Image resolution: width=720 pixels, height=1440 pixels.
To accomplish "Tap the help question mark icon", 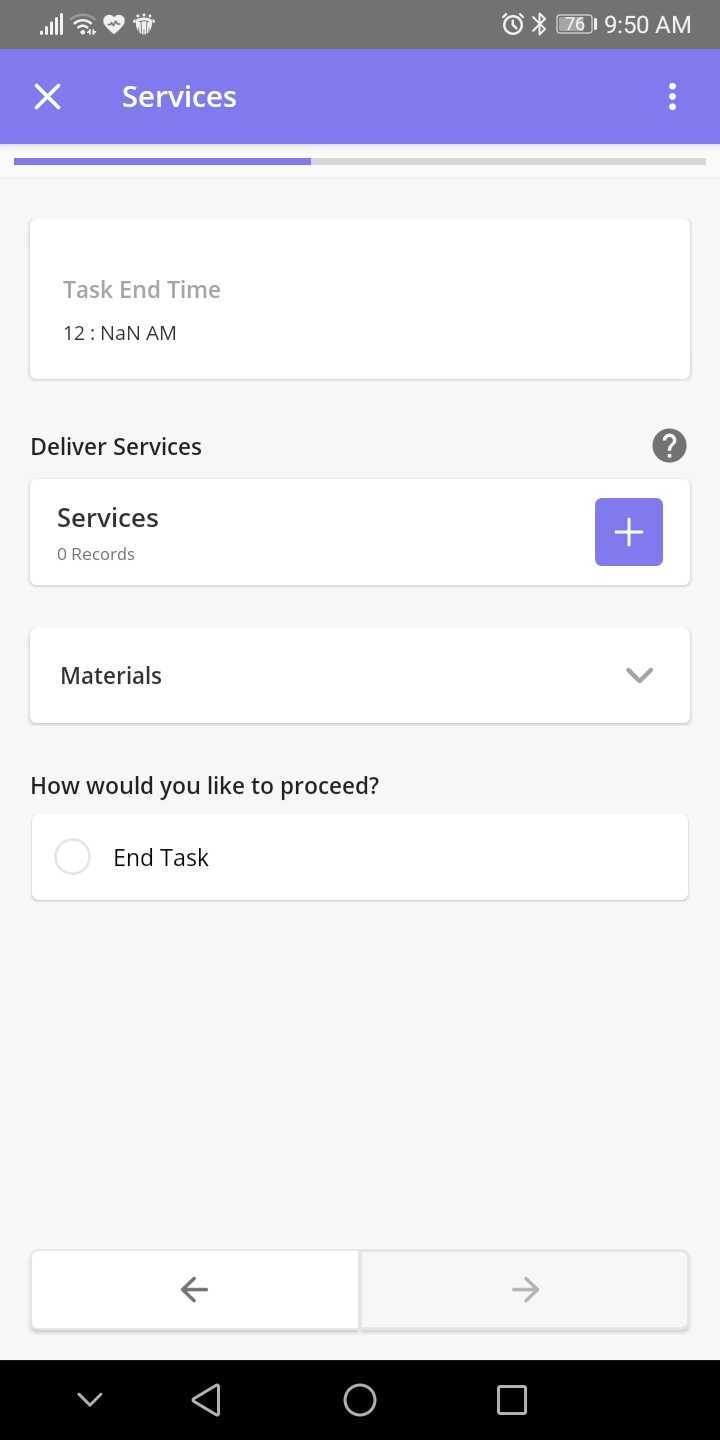I will (669, 445).
